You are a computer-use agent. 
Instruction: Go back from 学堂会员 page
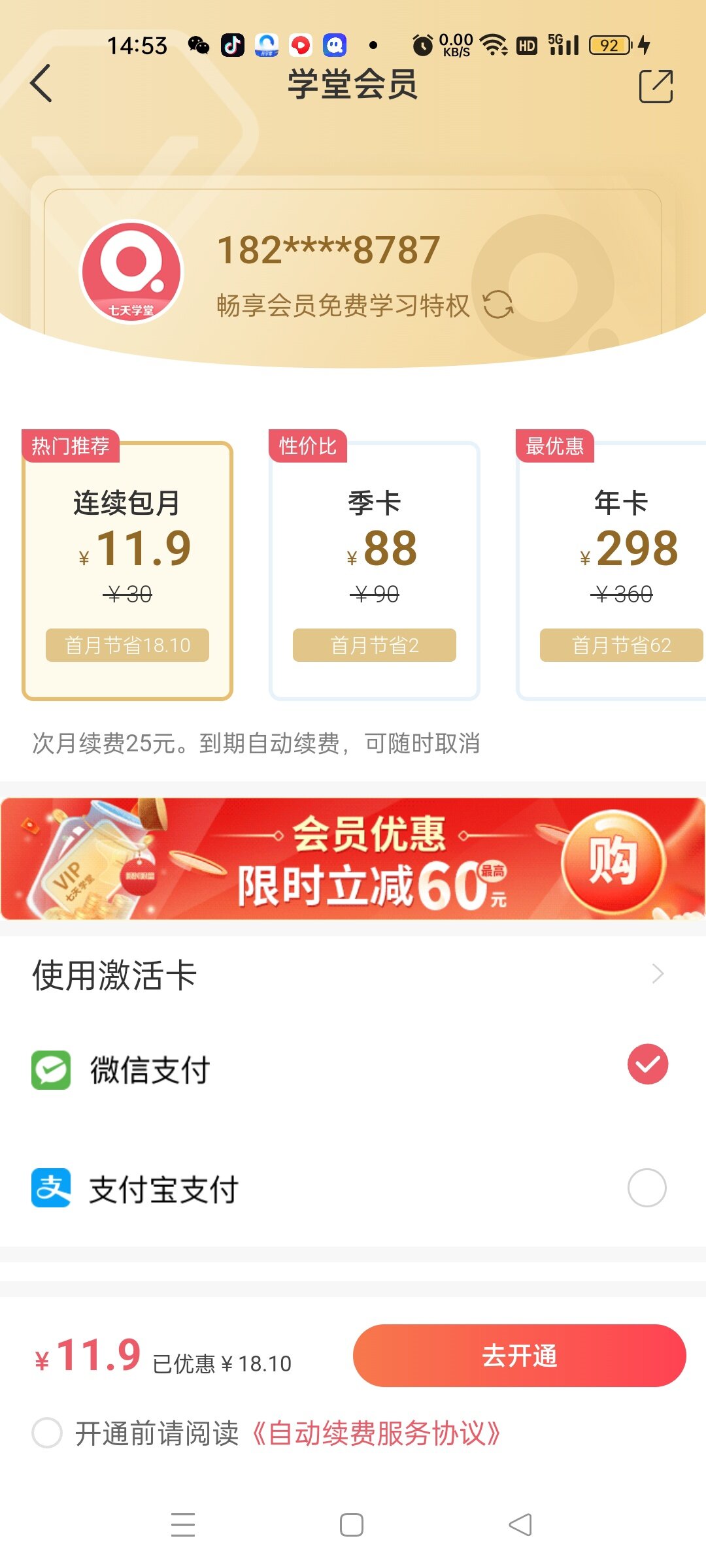(41, 84)
